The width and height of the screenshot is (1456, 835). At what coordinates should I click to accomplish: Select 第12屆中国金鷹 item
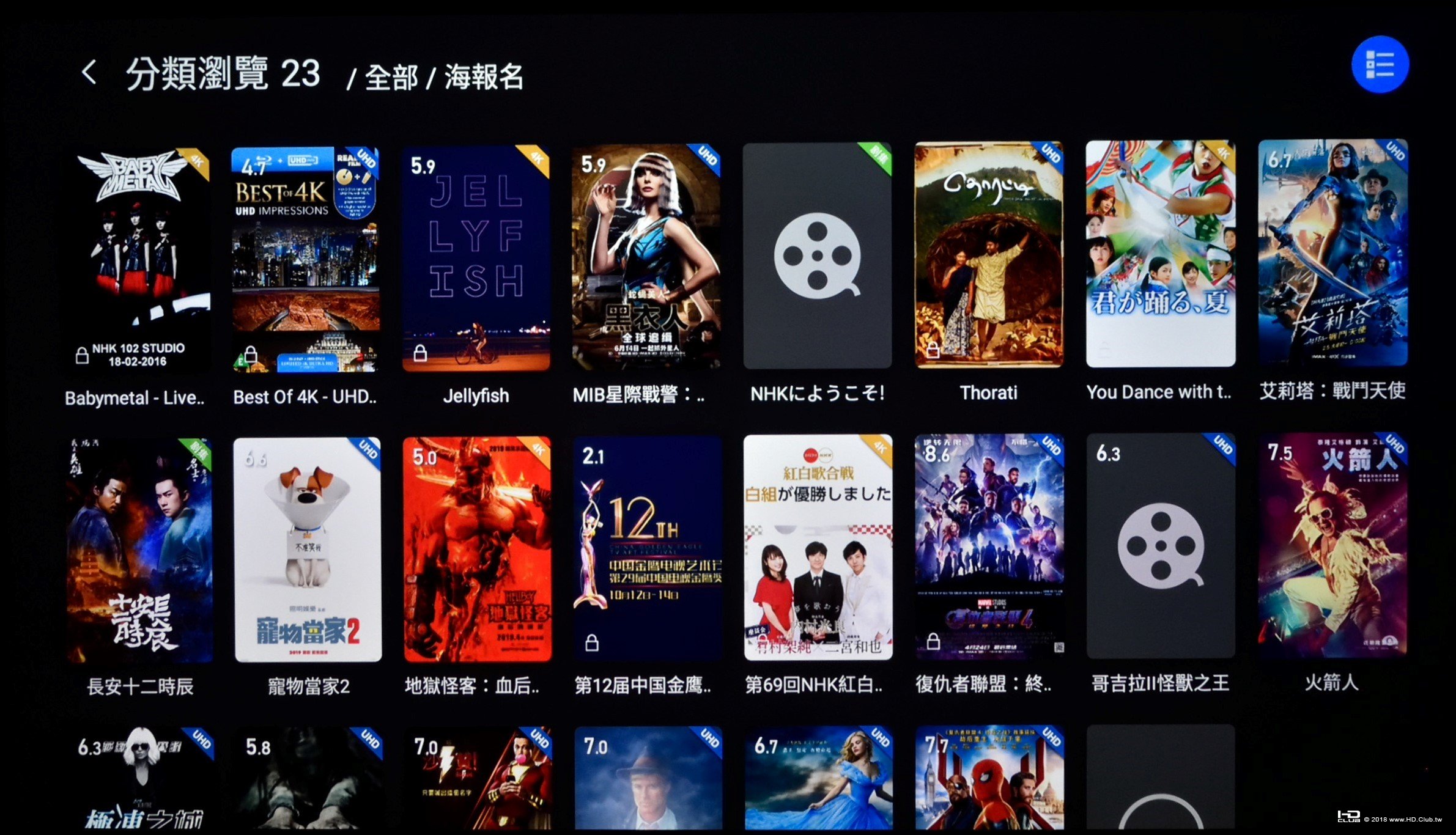pos(647,548)
